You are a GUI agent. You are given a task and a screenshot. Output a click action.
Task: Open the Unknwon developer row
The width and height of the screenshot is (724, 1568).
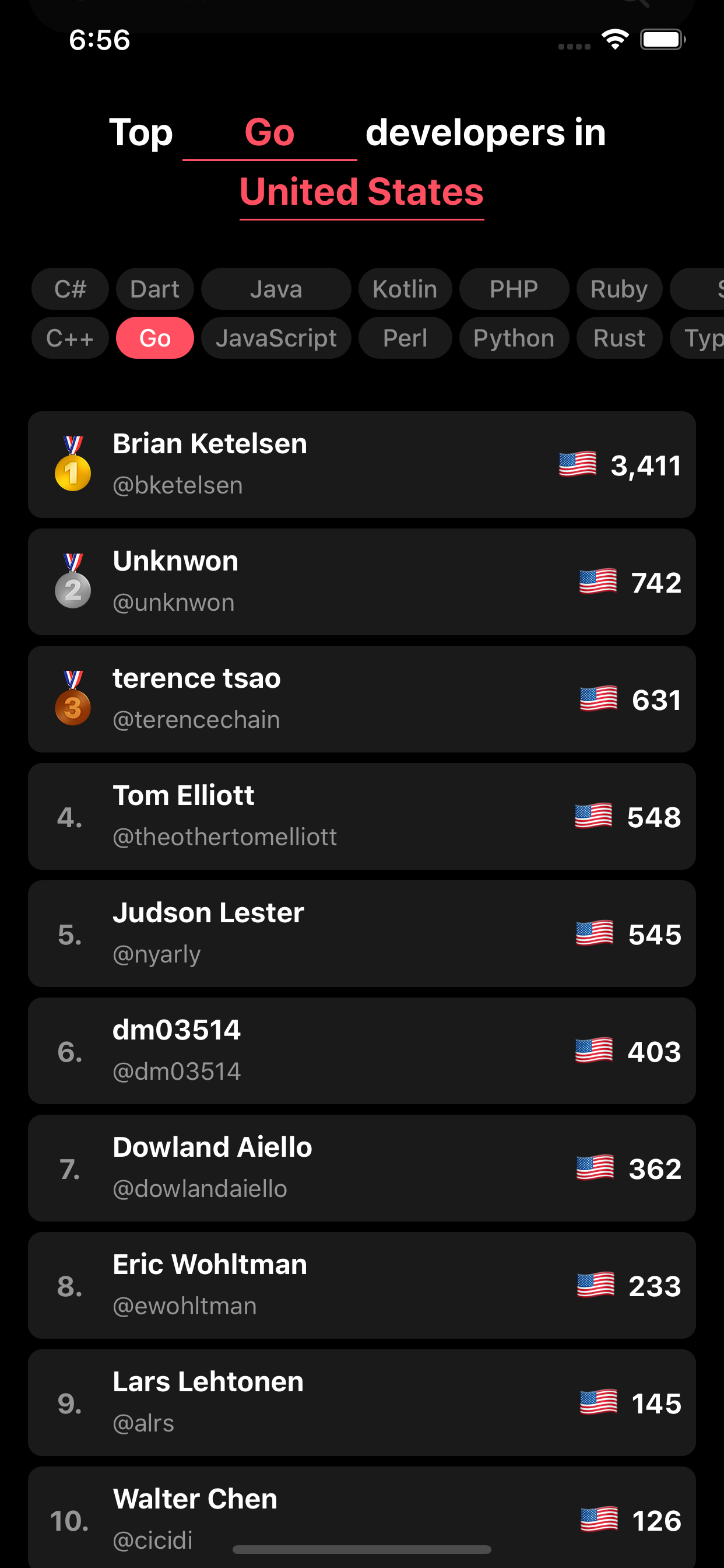[361, 582]
